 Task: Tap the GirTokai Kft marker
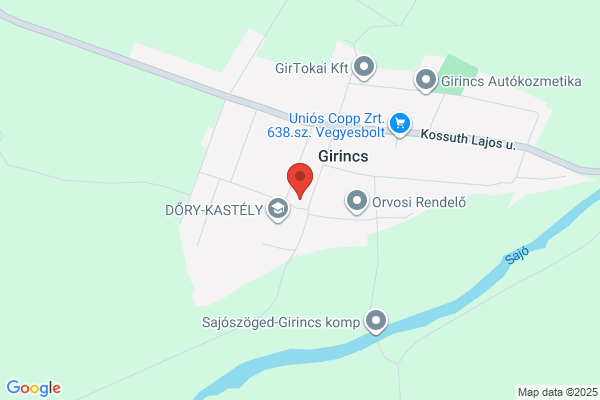tap(364, 67)
